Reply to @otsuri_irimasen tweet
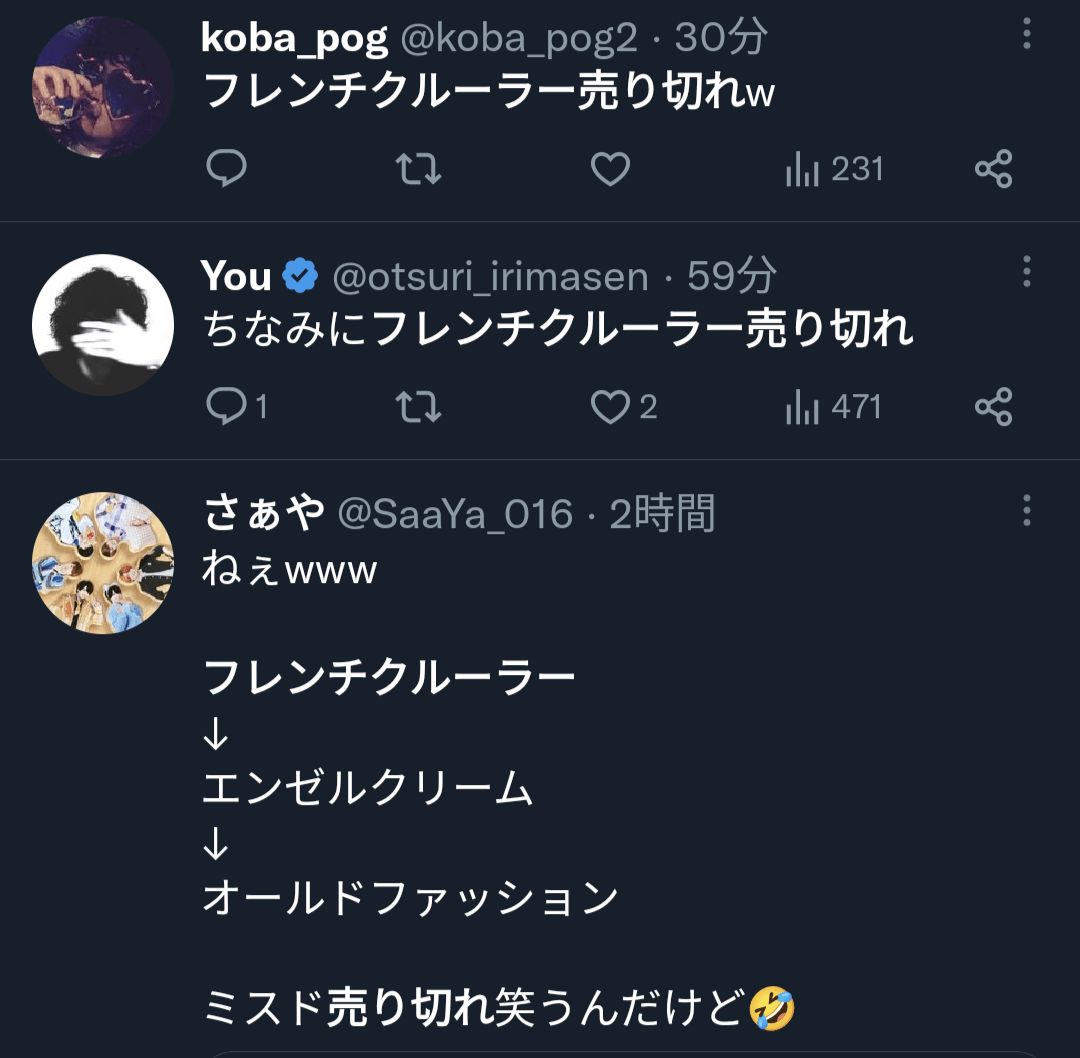Image resolution: width=1080 pixels, height=1058 pixels. 226,407
